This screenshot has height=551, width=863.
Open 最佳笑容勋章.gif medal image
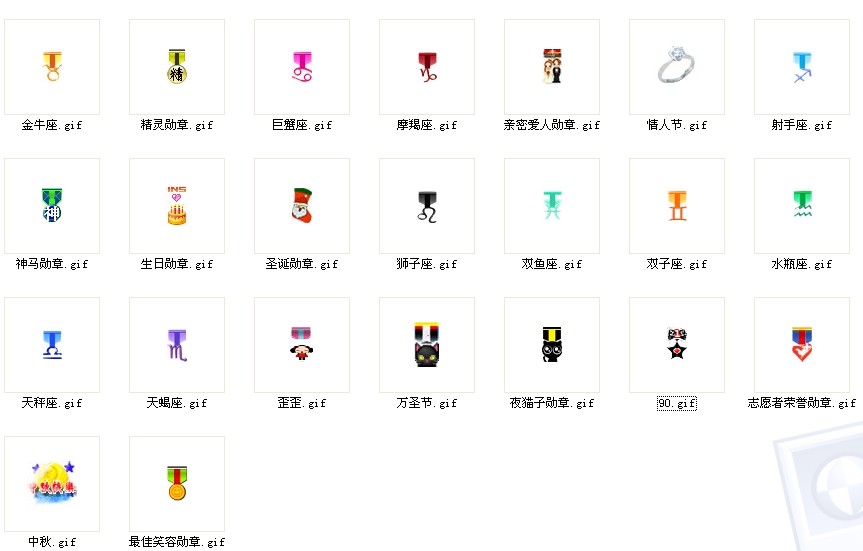177,484
